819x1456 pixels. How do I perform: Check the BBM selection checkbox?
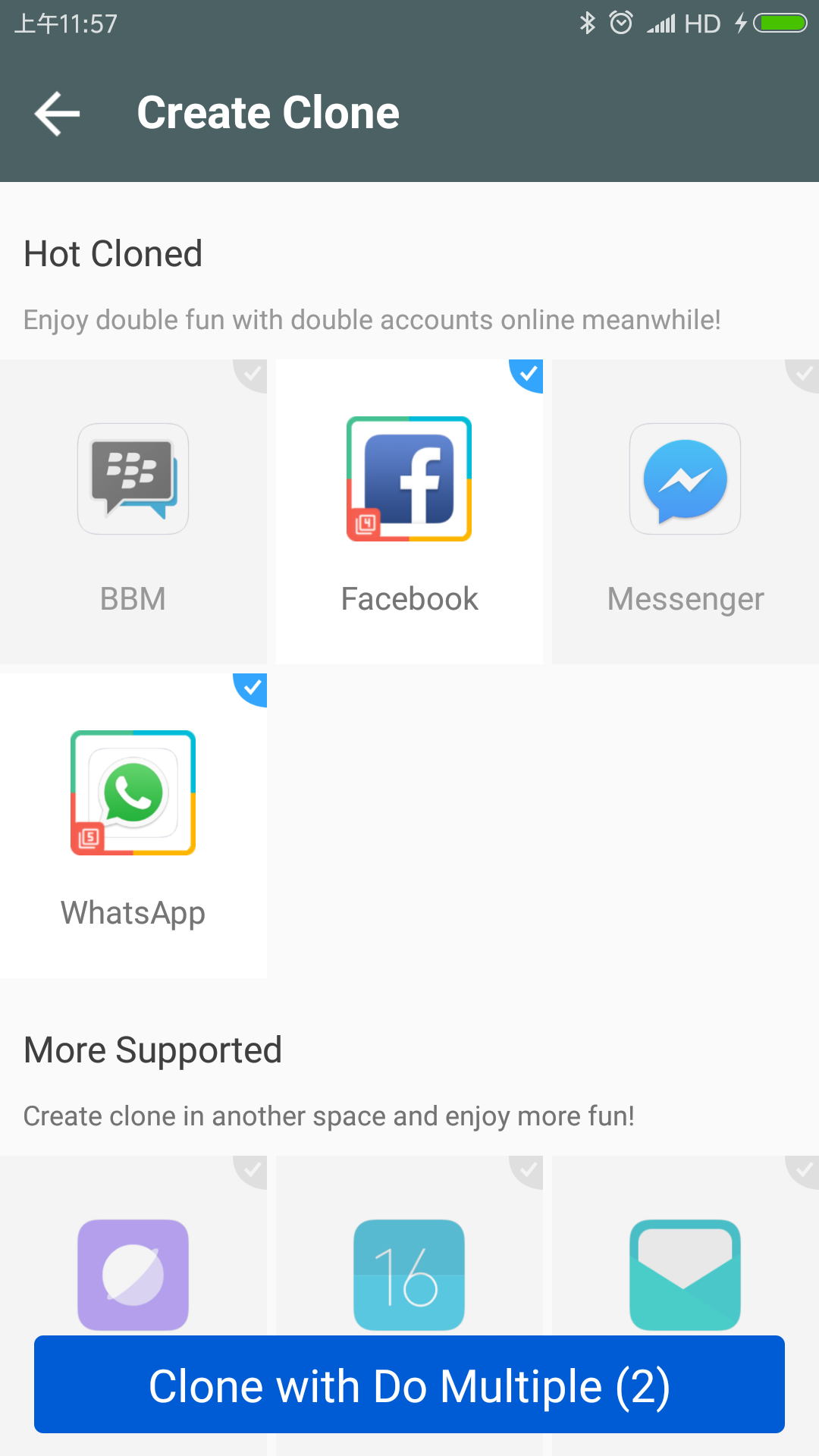pos(253,375)
